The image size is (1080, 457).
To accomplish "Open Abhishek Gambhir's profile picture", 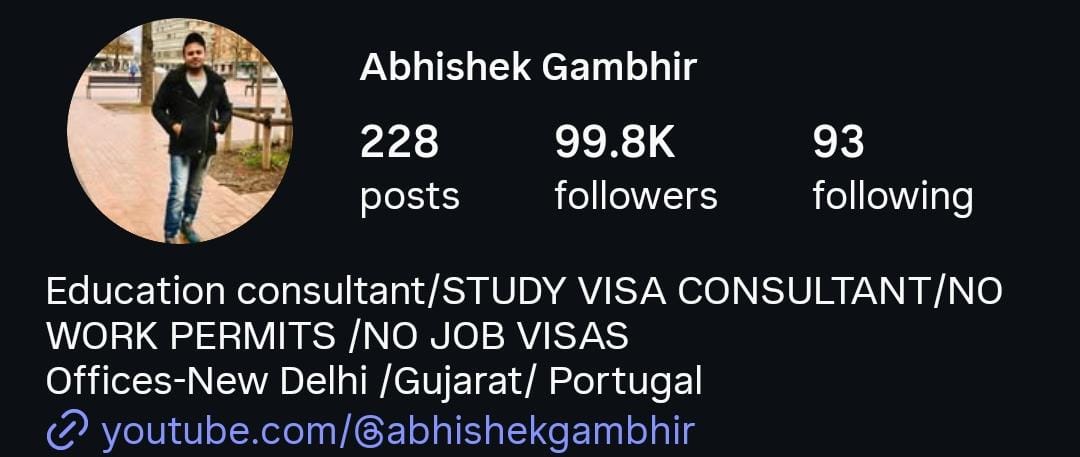I will pyautogui.click(x=180, y=131).
